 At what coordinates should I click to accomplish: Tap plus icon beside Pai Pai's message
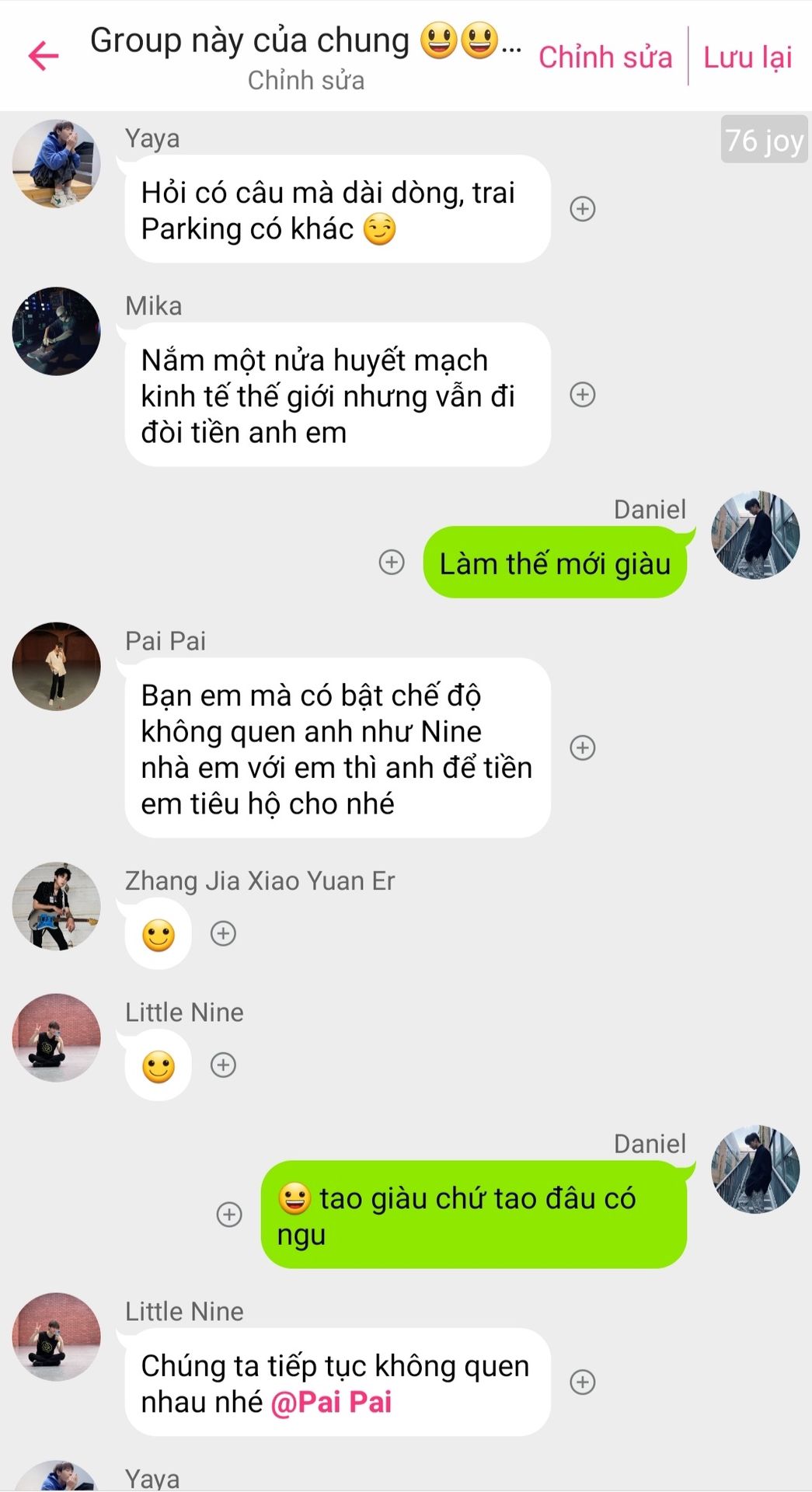(583, 748)
